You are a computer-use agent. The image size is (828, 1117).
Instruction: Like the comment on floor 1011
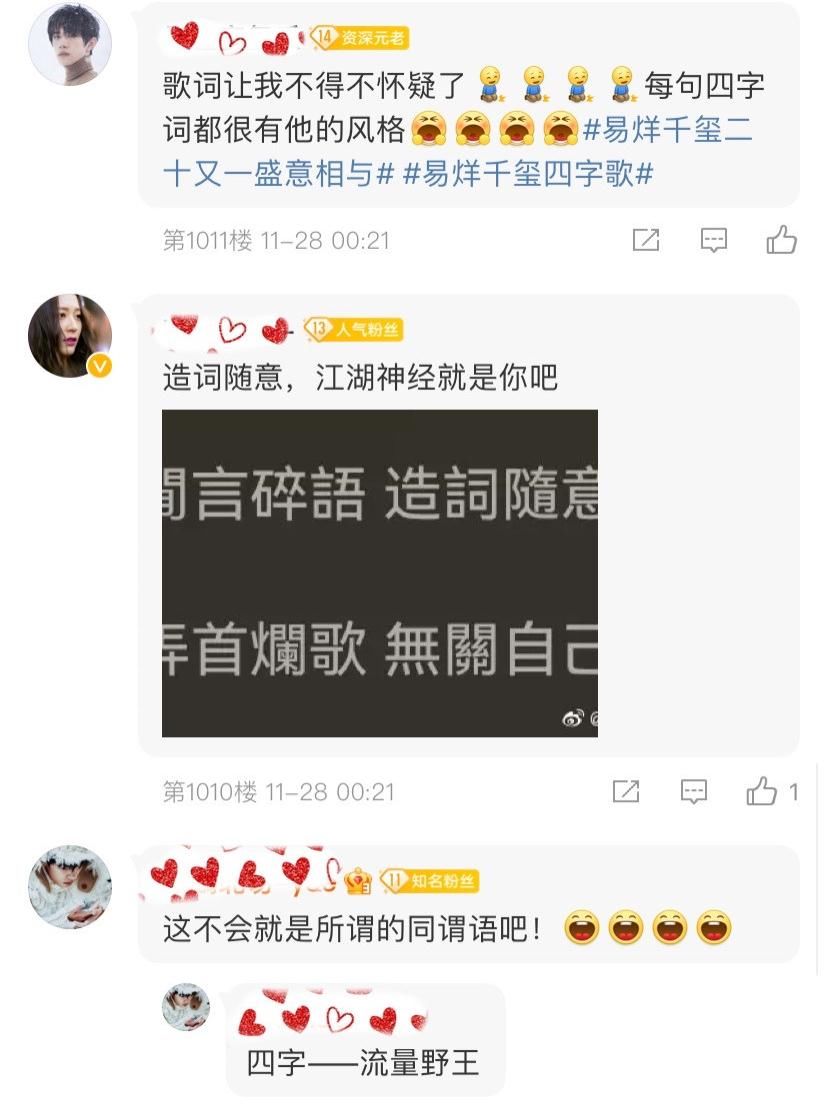pos(781,240)
